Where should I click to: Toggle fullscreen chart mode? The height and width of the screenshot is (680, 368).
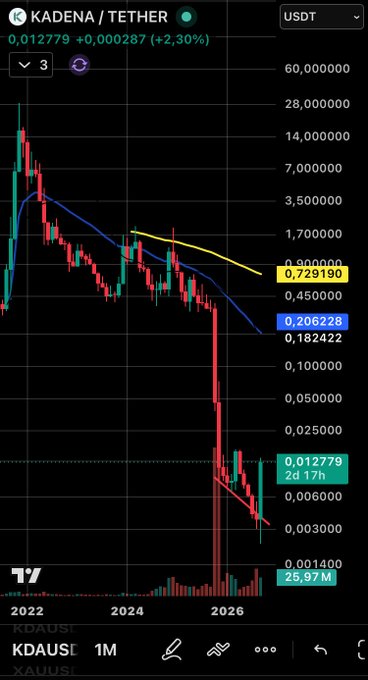point(362,650)
